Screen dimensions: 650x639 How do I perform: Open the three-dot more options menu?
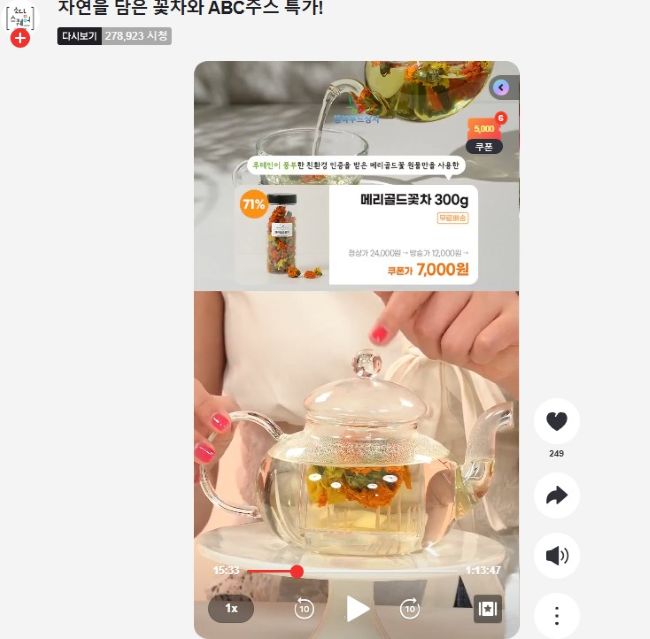tap(556, 615)
